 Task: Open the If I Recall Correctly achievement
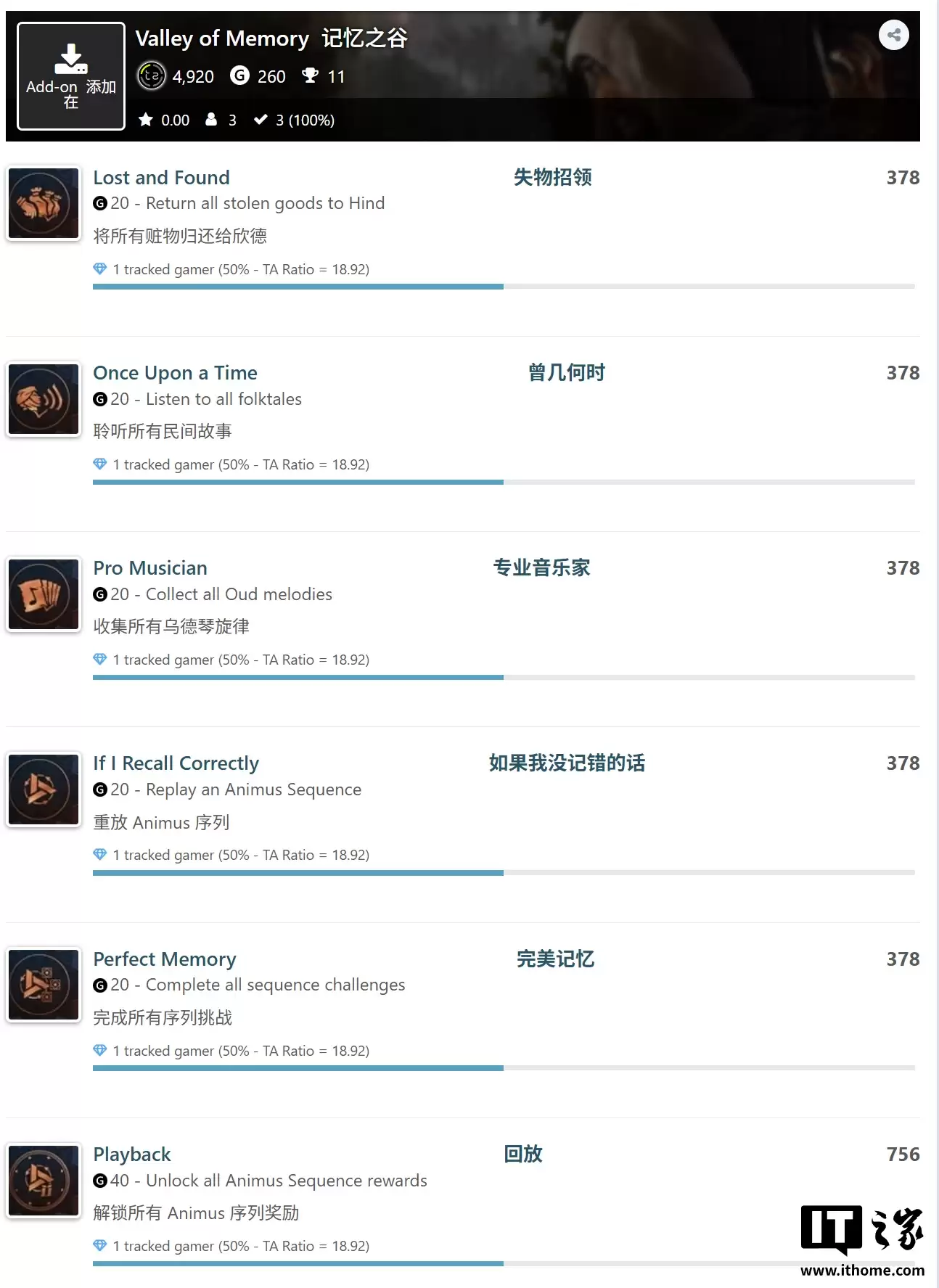click(176, 763)
